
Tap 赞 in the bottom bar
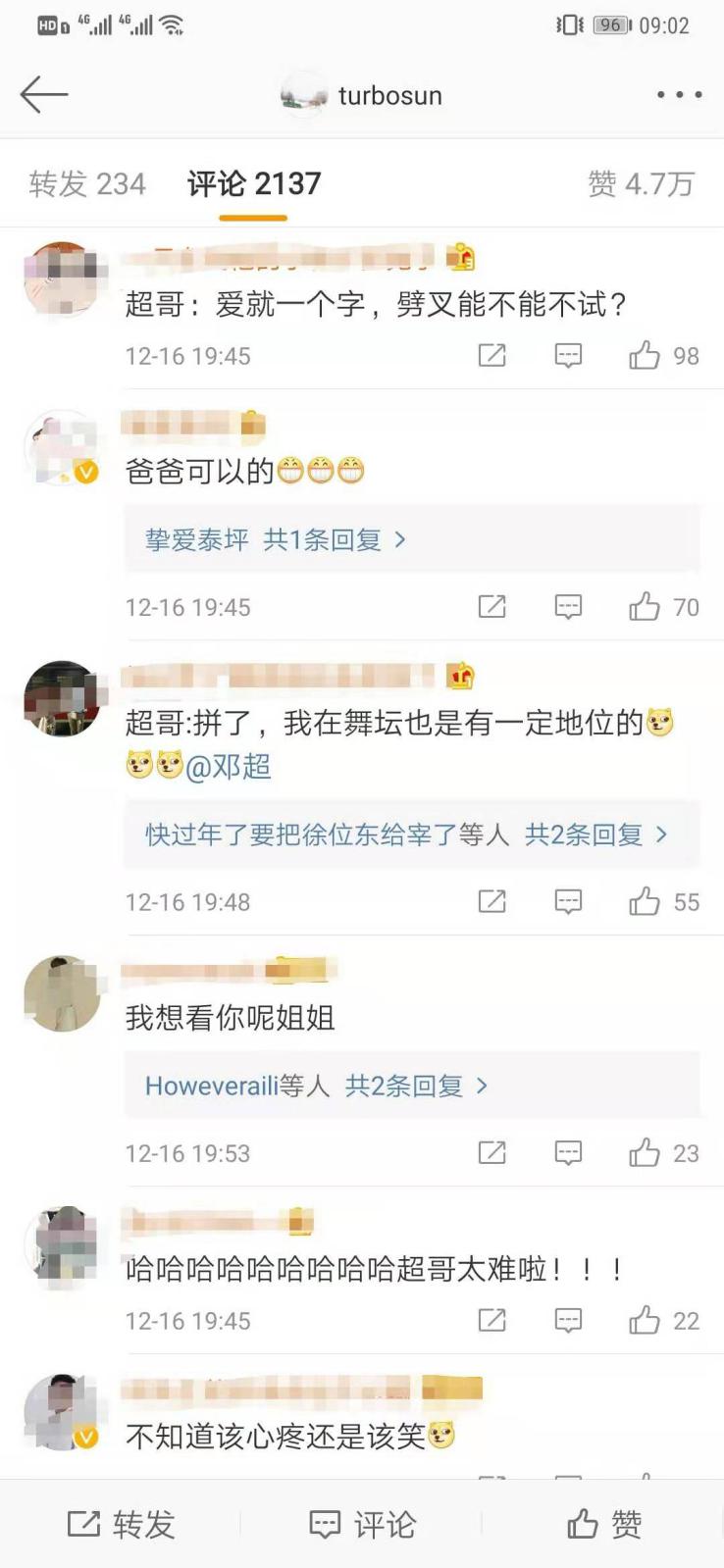click(x=603, y=1524)
